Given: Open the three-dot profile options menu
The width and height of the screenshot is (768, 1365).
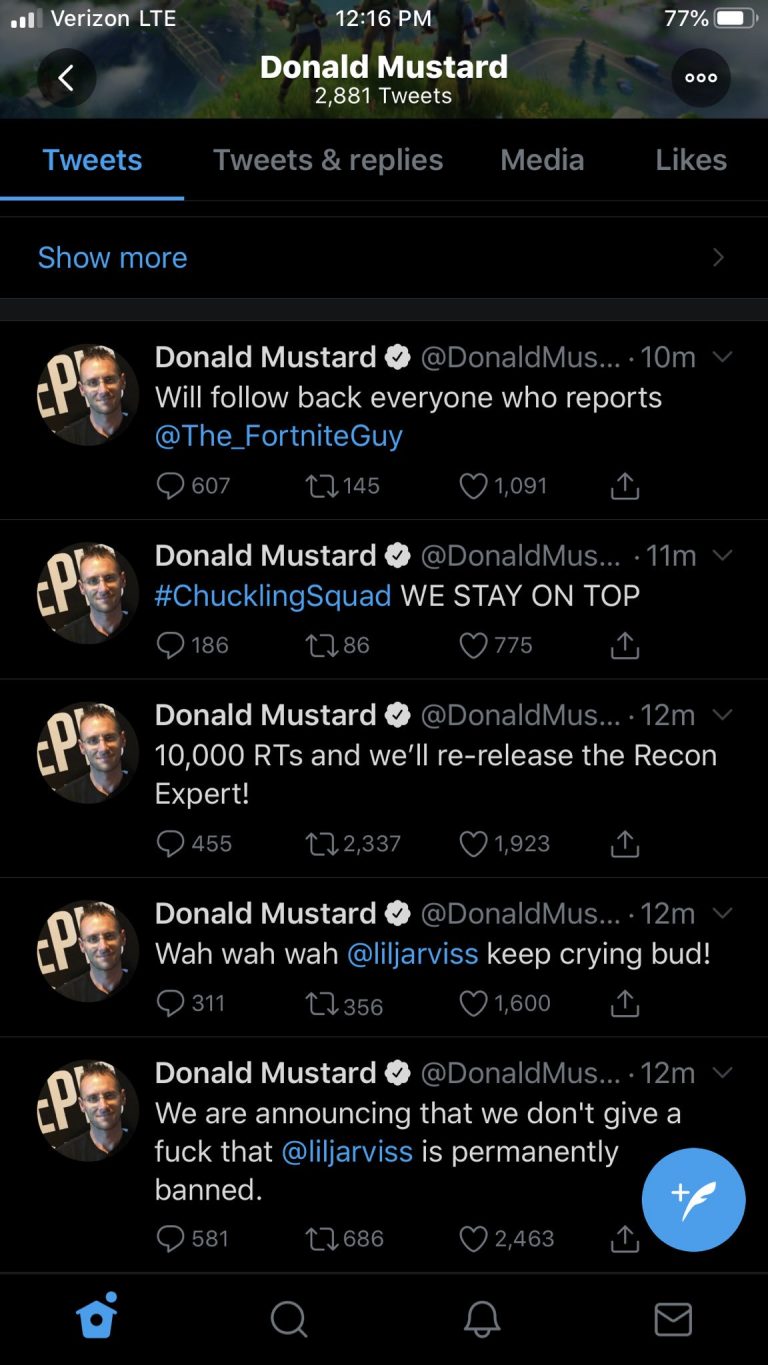Looking at the screenshot, I should [x=700, y=78].
